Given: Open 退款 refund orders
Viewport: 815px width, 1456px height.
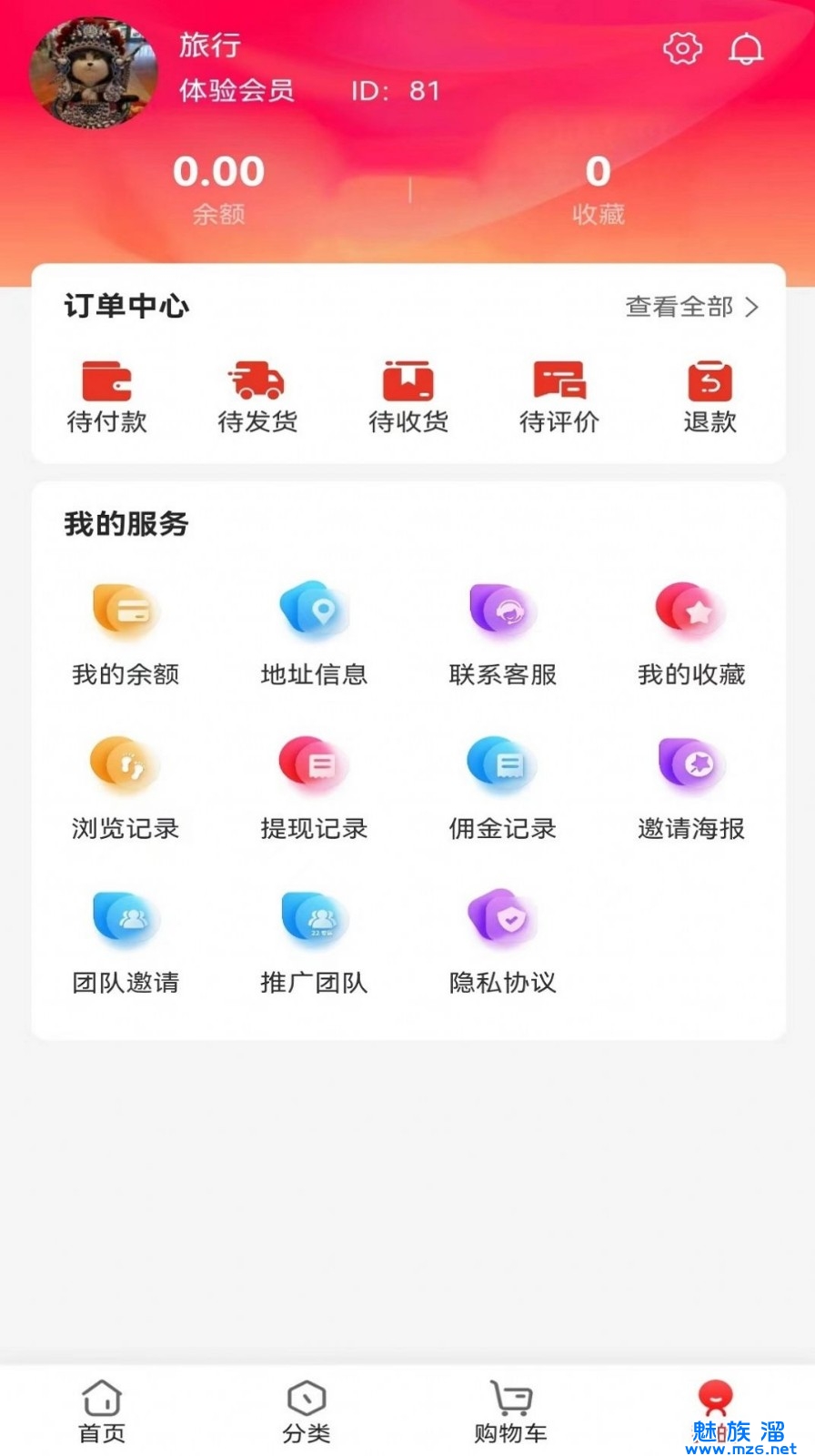Looking at the screenshot, I should click(710, 397).
